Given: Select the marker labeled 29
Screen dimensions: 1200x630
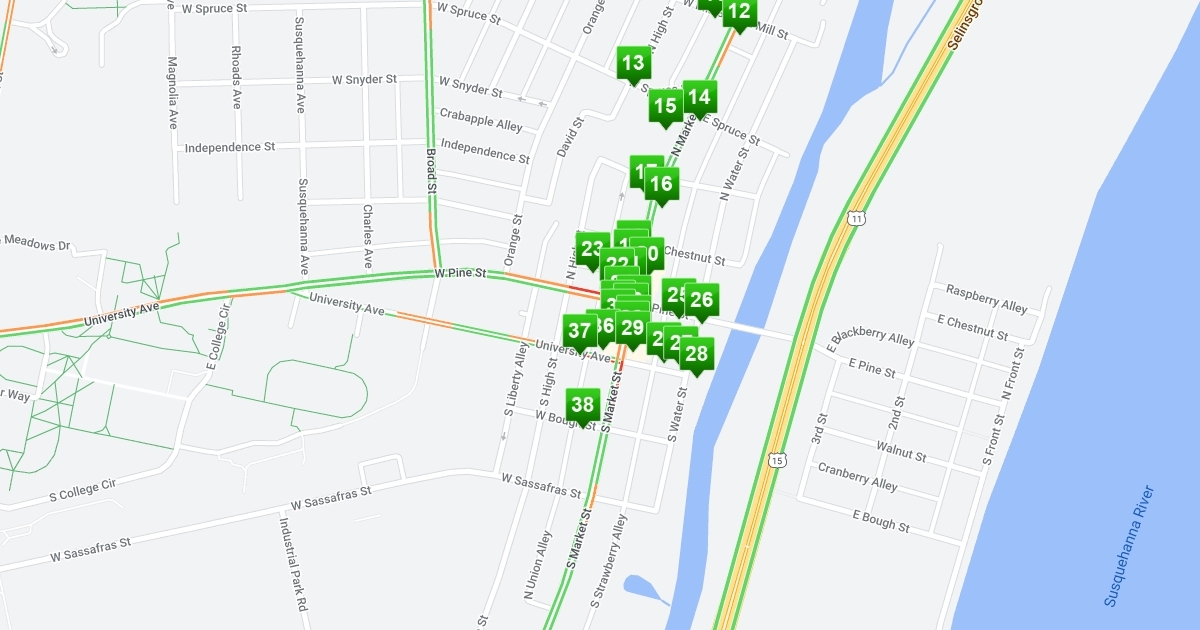Looking at the screenshot, I should 632,328.
